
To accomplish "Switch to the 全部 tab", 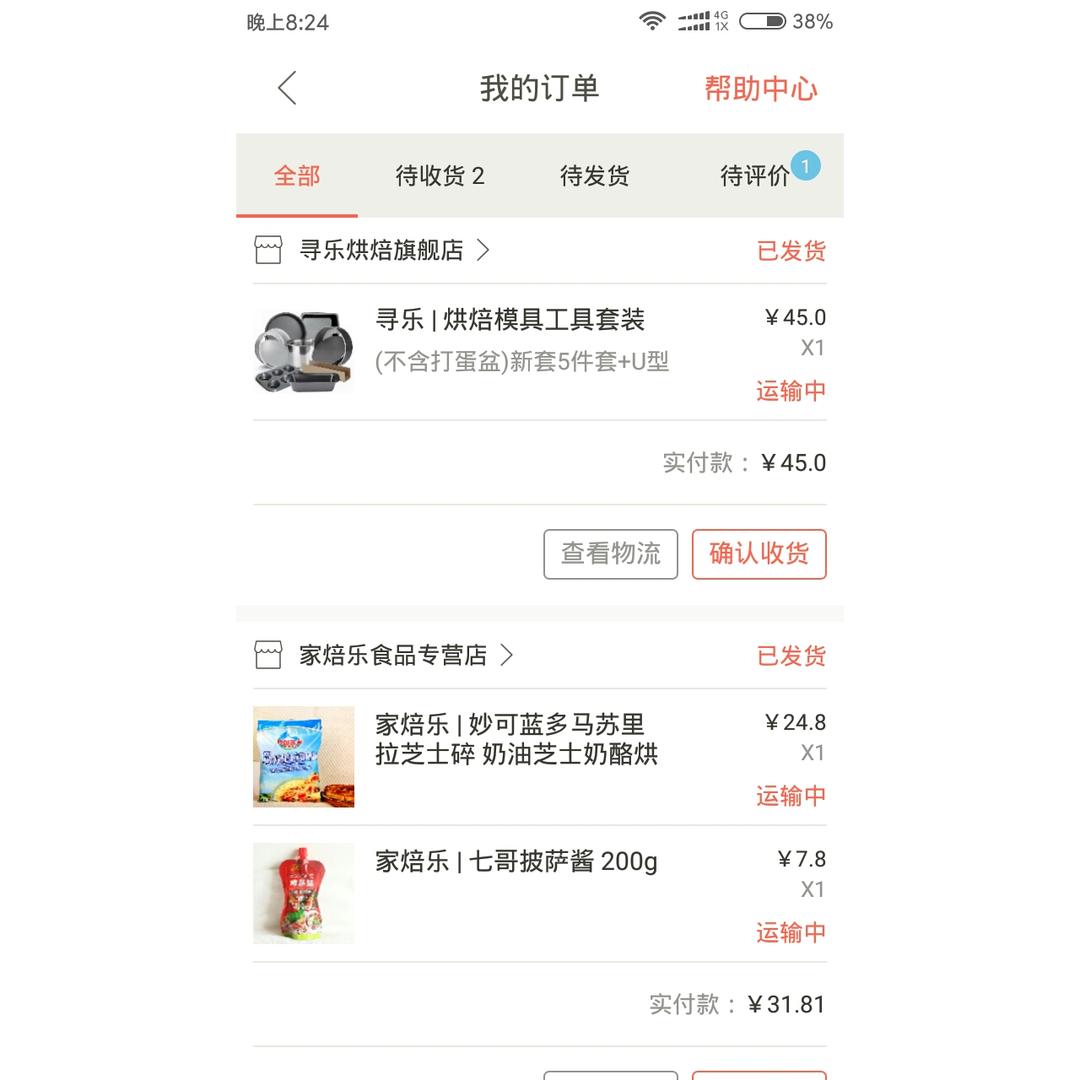I will point(297,176).
